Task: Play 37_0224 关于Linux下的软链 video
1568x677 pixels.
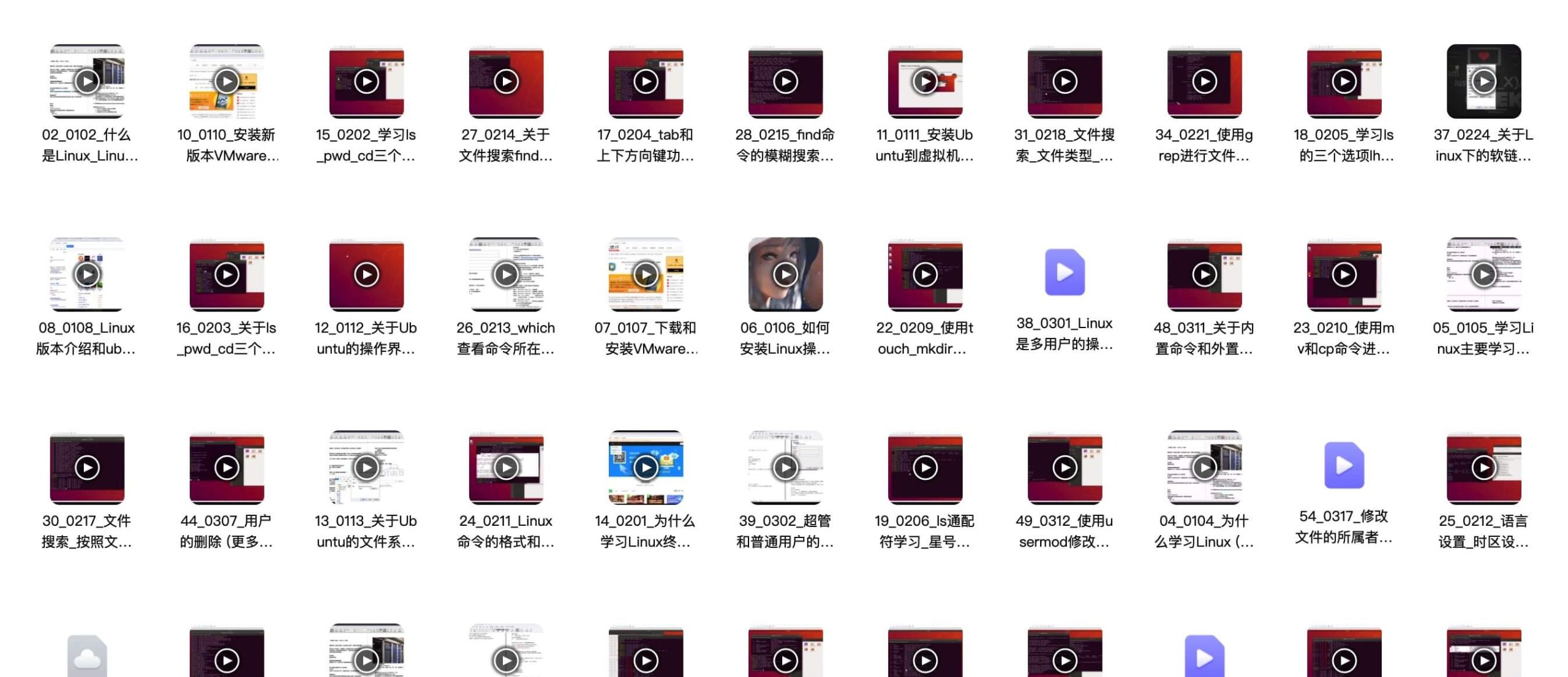Action: click(x=1483, y=81)
